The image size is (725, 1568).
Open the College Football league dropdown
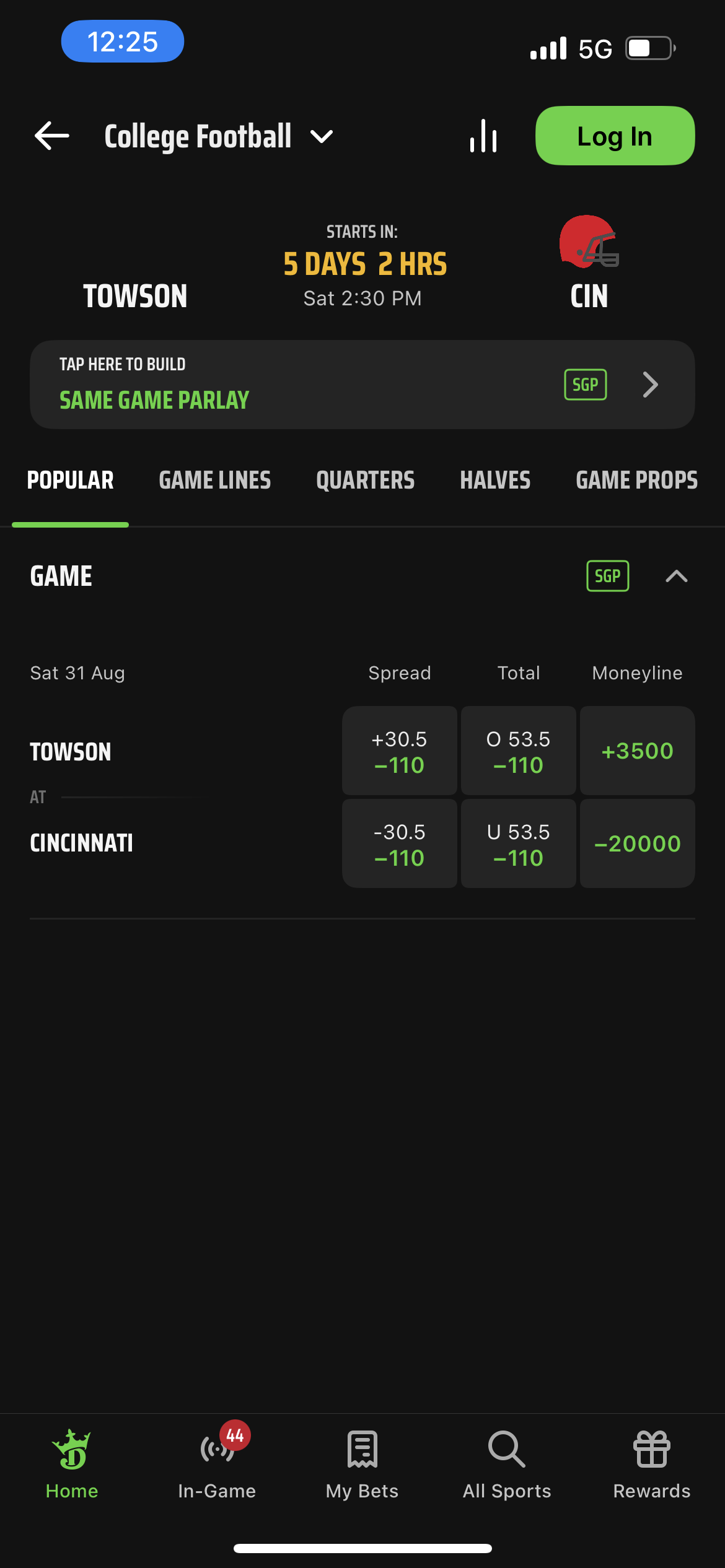pyautogui.click(x=219, y=136)
